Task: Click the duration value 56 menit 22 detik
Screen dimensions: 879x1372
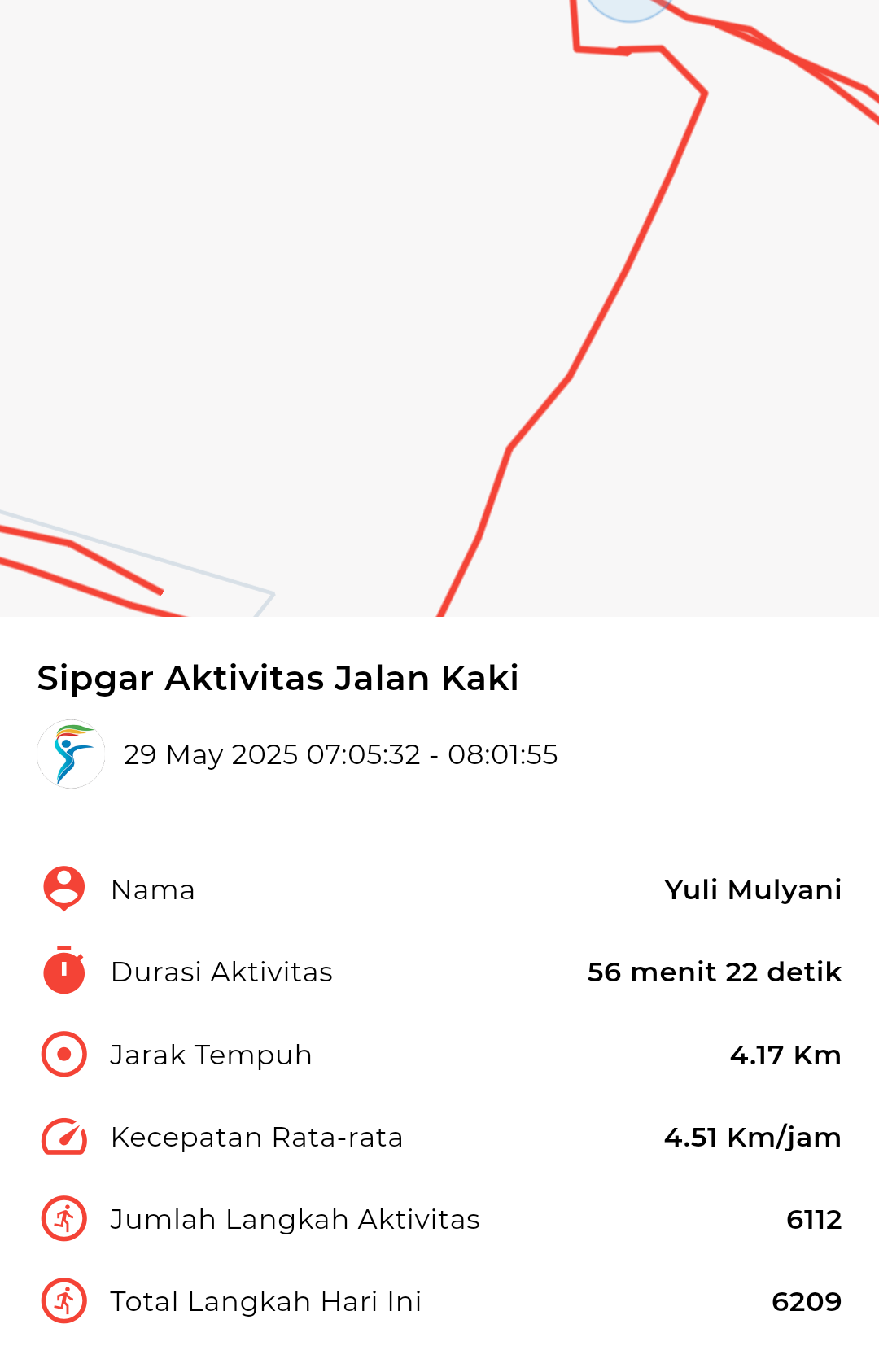Action: point(715,972)
